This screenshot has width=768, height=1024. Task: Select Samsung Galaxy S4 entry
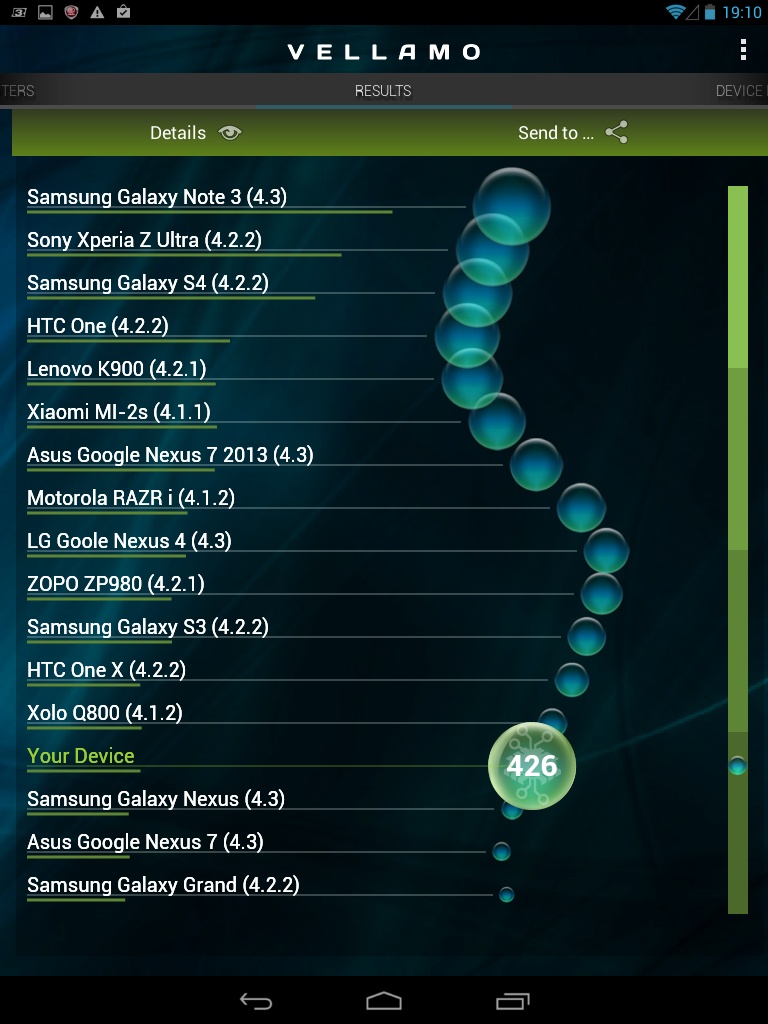tap(148, 283)
